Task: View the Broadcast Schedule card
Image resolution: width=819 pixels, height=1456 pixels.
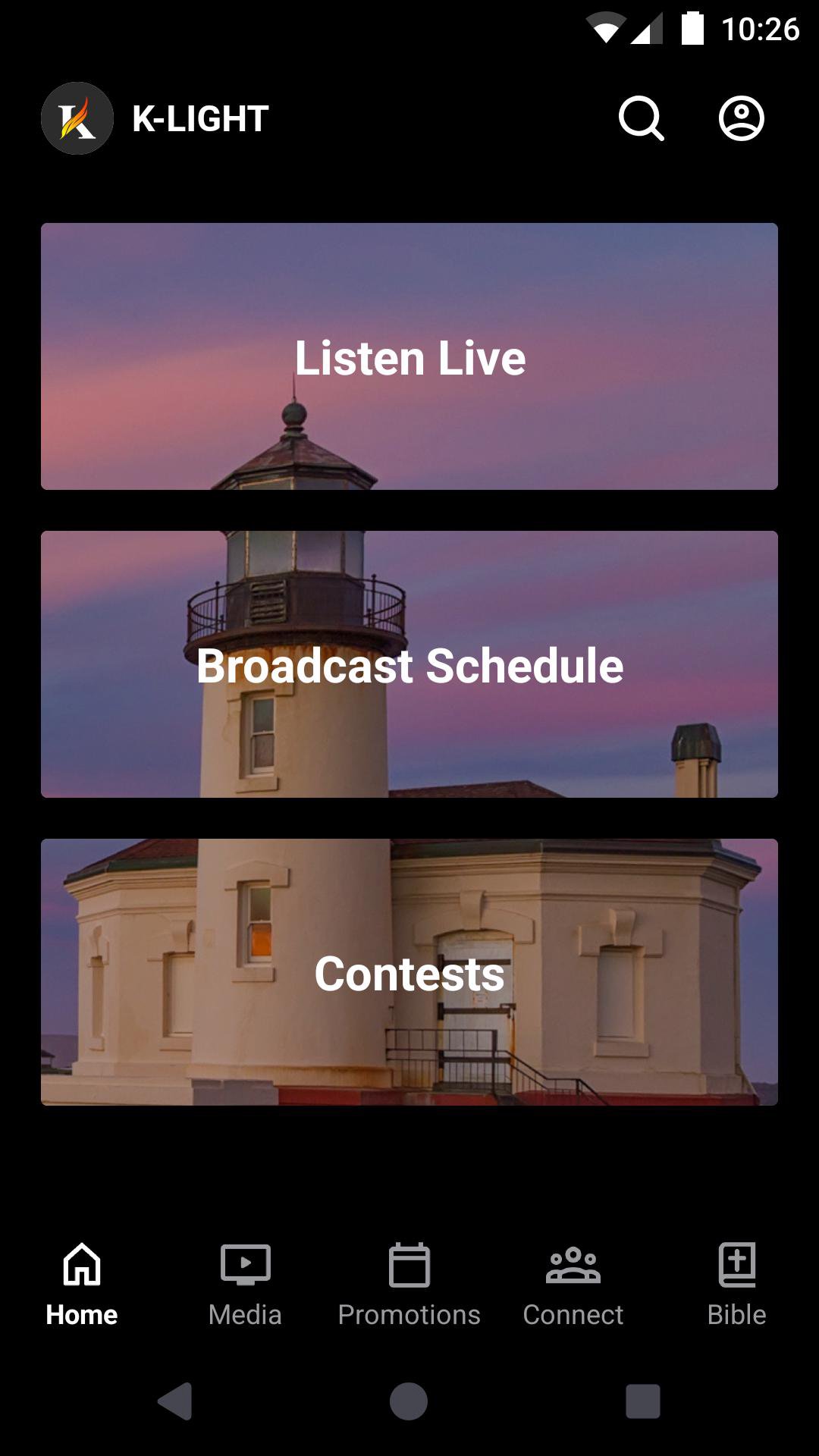Action: click(409, 664)
